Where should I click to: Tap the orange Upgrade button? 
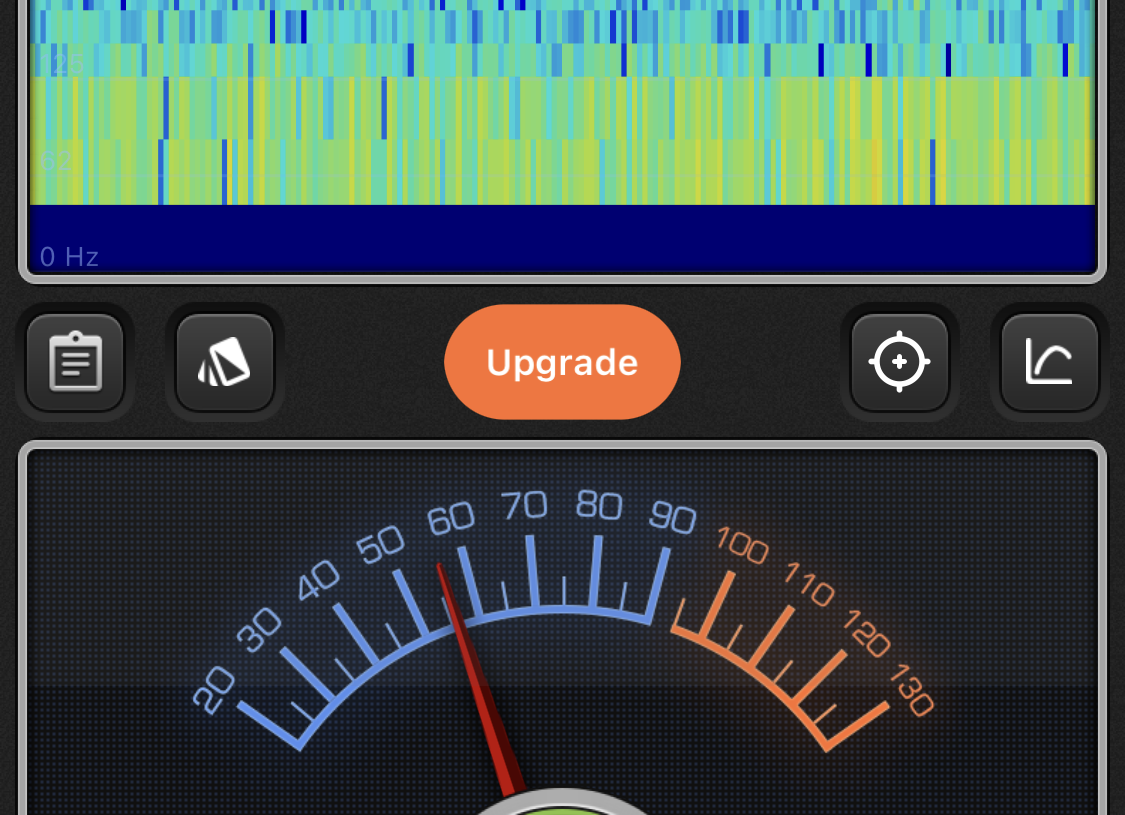pos(562,362)
